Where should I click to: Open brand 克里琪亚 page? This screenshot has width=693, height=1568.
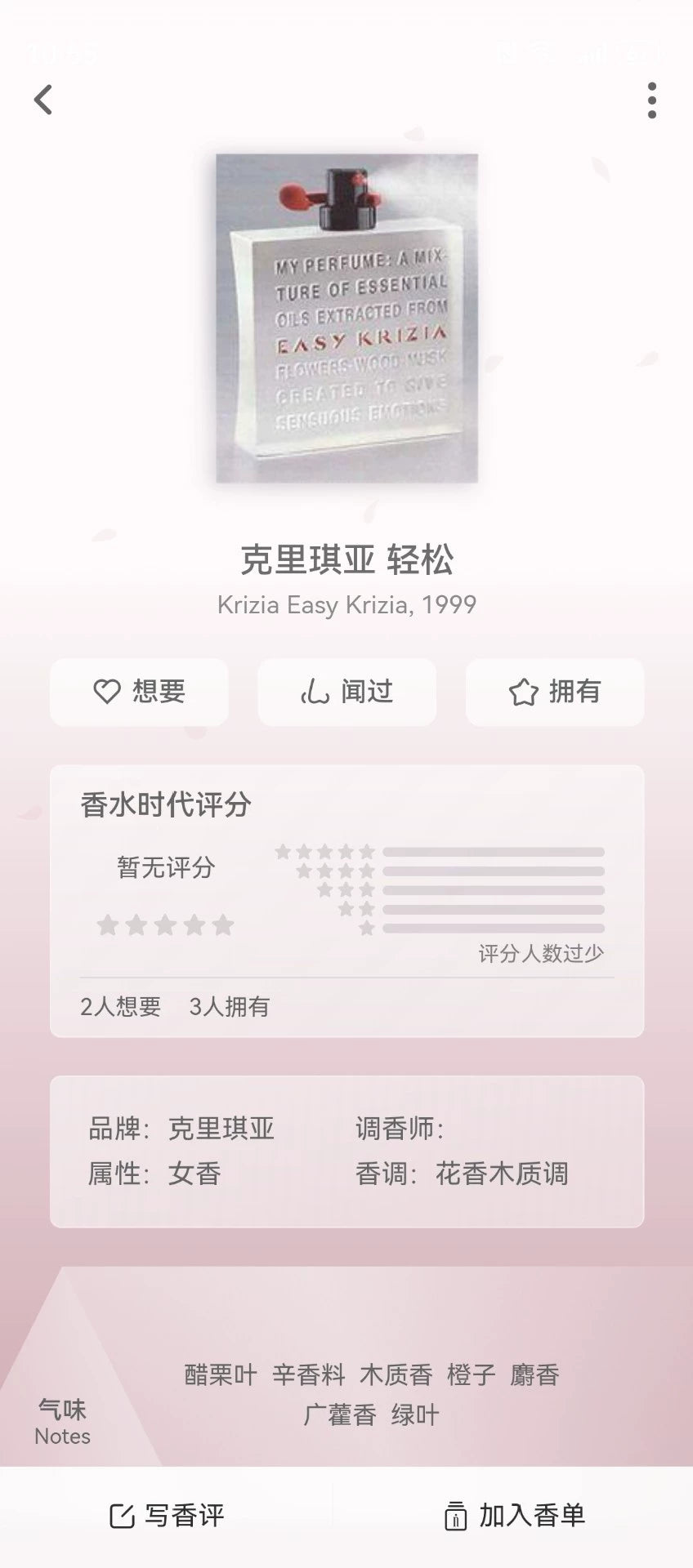221,1129
